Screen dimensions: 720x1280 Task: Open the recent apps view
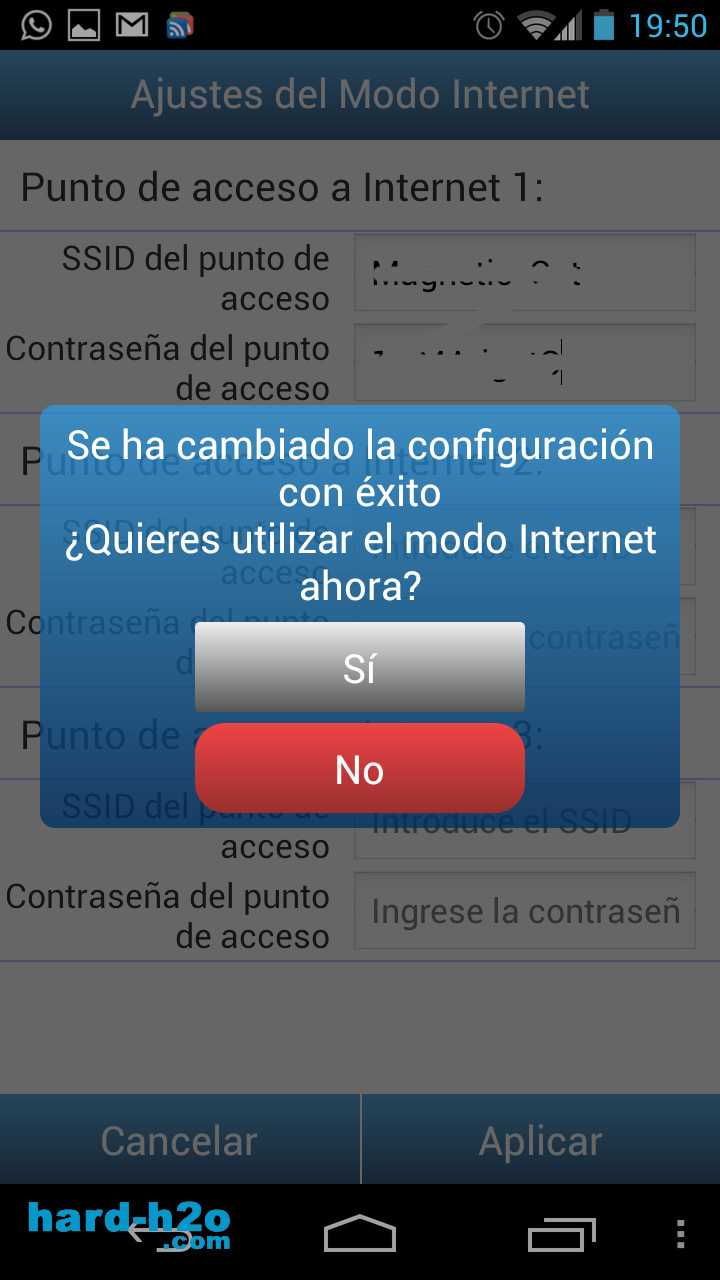tap(561, 1234)
